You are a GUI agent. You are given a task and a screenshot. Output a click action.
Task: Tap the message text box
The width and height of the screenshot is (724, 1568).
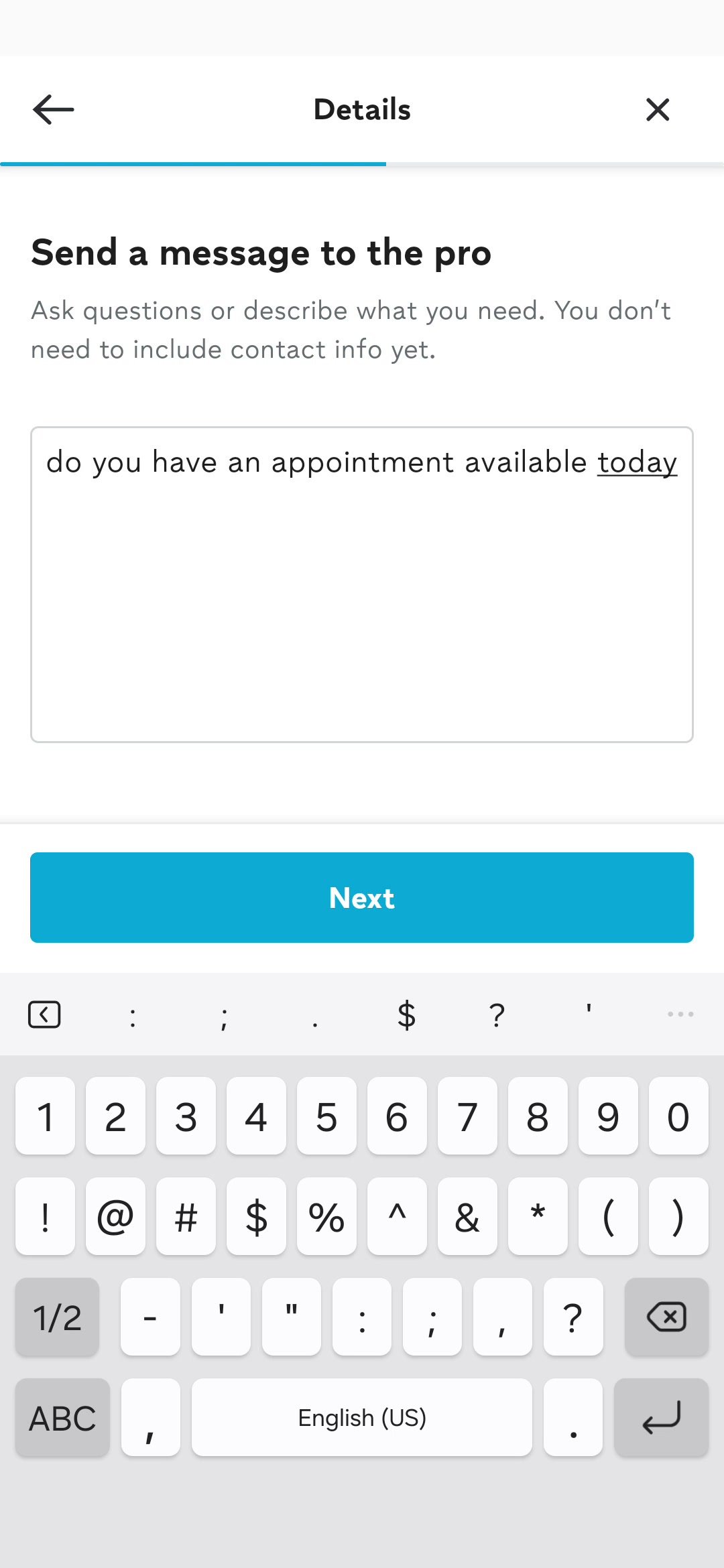(362, 584)
